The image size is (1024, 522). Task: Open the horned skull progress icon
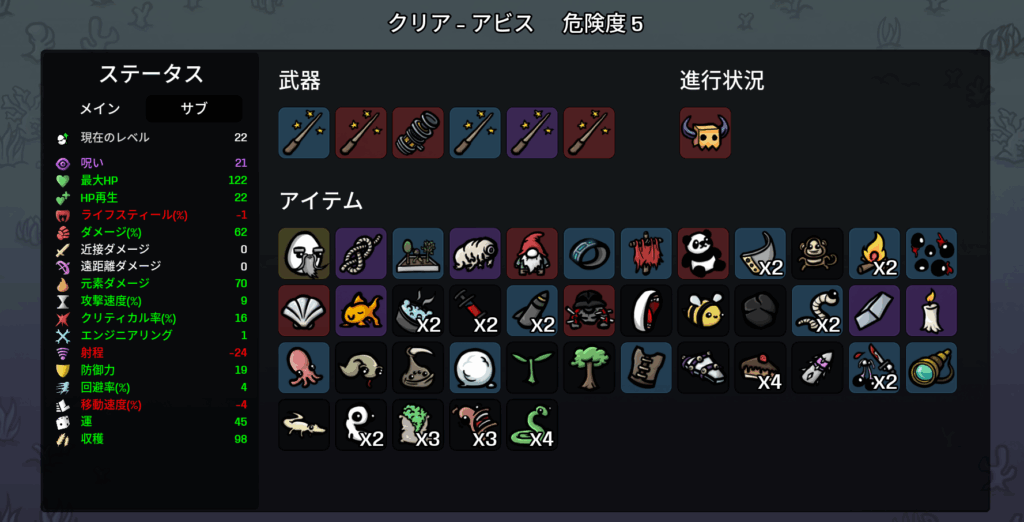(705, 133)
